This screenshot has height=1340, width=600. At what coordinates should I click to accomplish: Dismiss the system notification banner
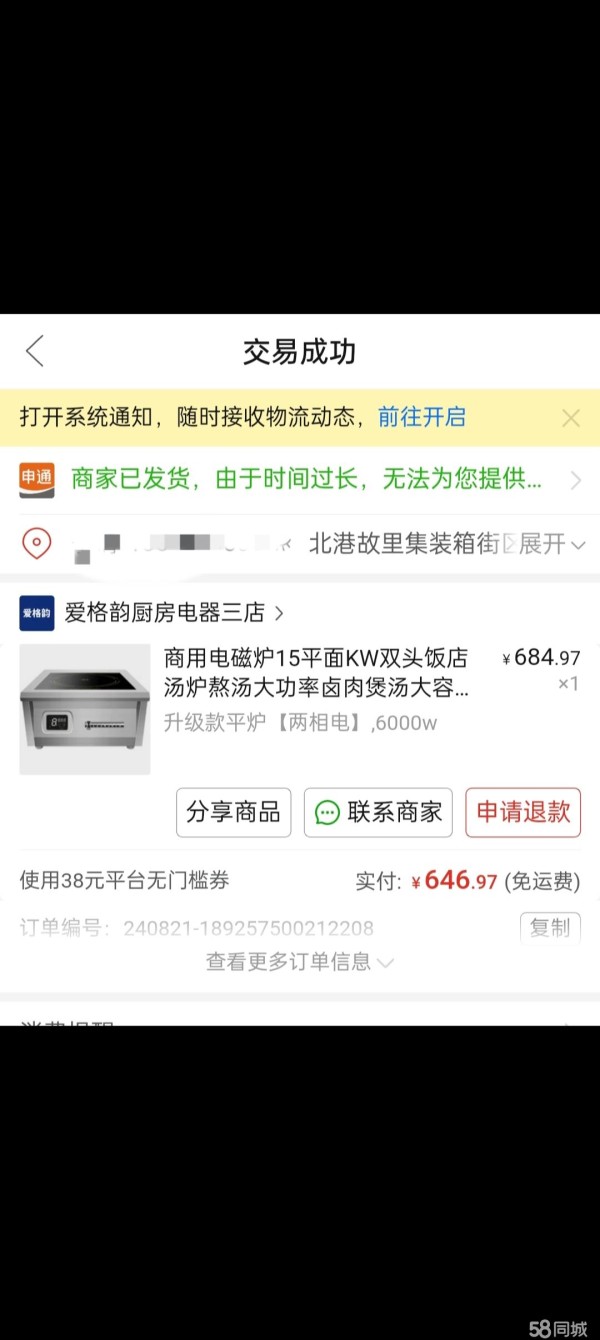click(x=571, y=418)
